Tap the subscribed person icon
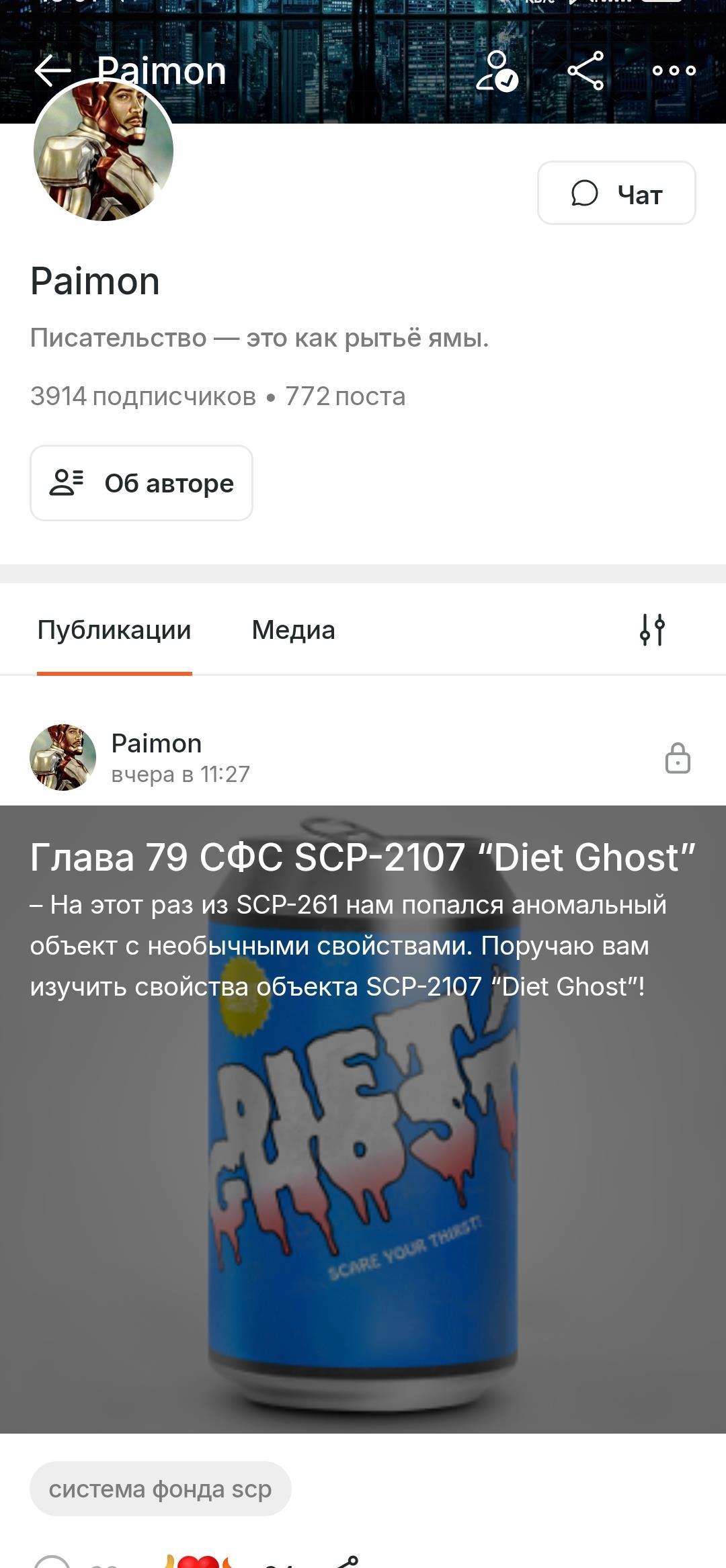 pyautogui.click(x=497, y=71)
